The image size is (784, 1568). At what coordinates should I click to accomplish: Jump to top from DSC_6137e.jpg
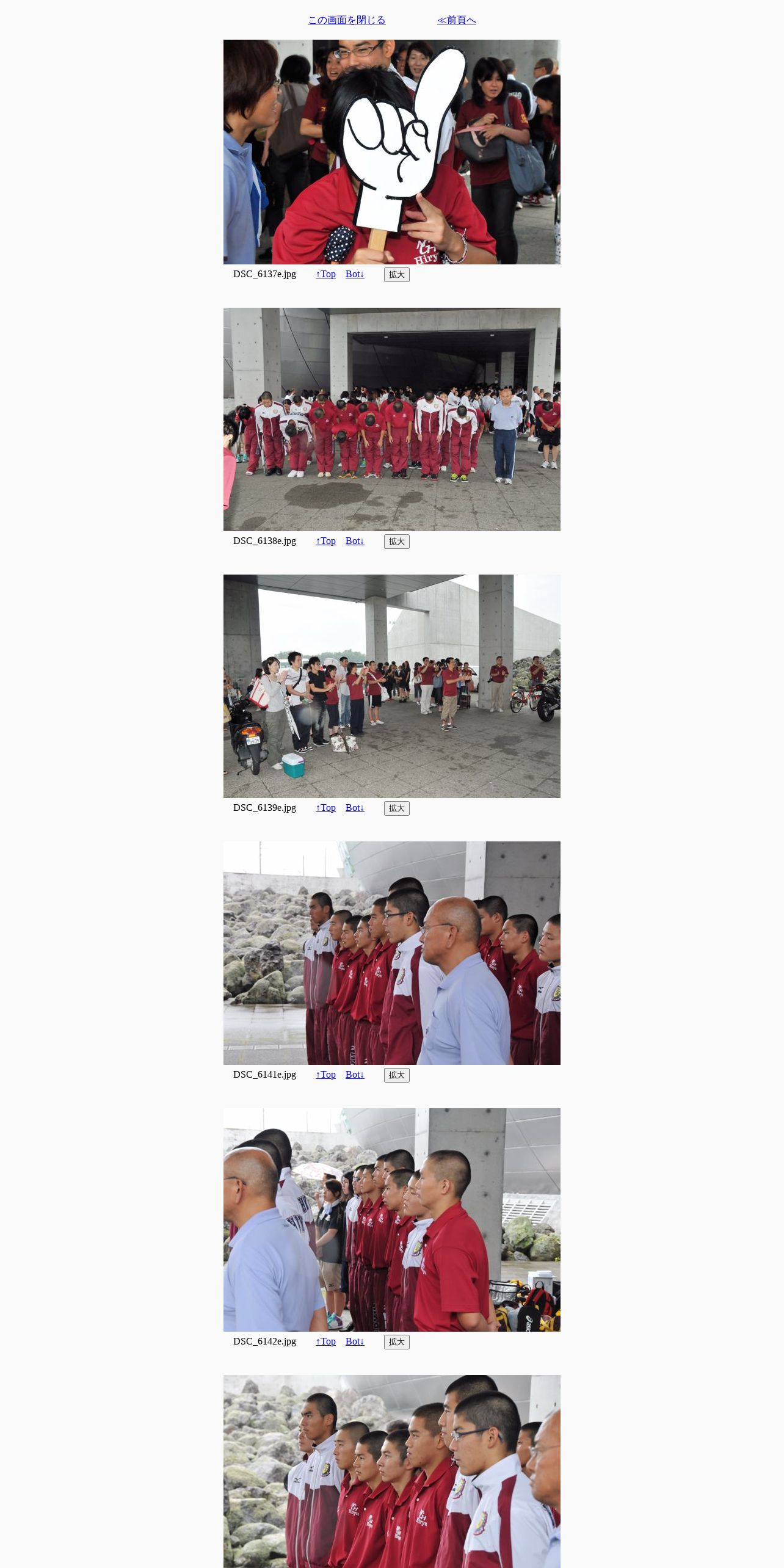[x=325, y=274]
